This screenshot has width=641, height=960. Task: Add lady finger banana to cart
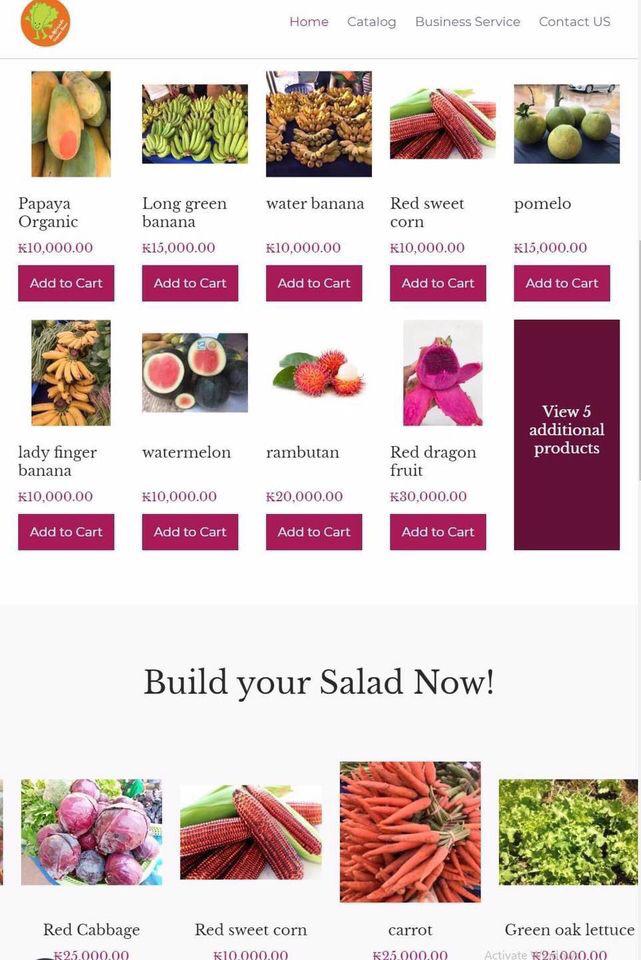[66, 532]
